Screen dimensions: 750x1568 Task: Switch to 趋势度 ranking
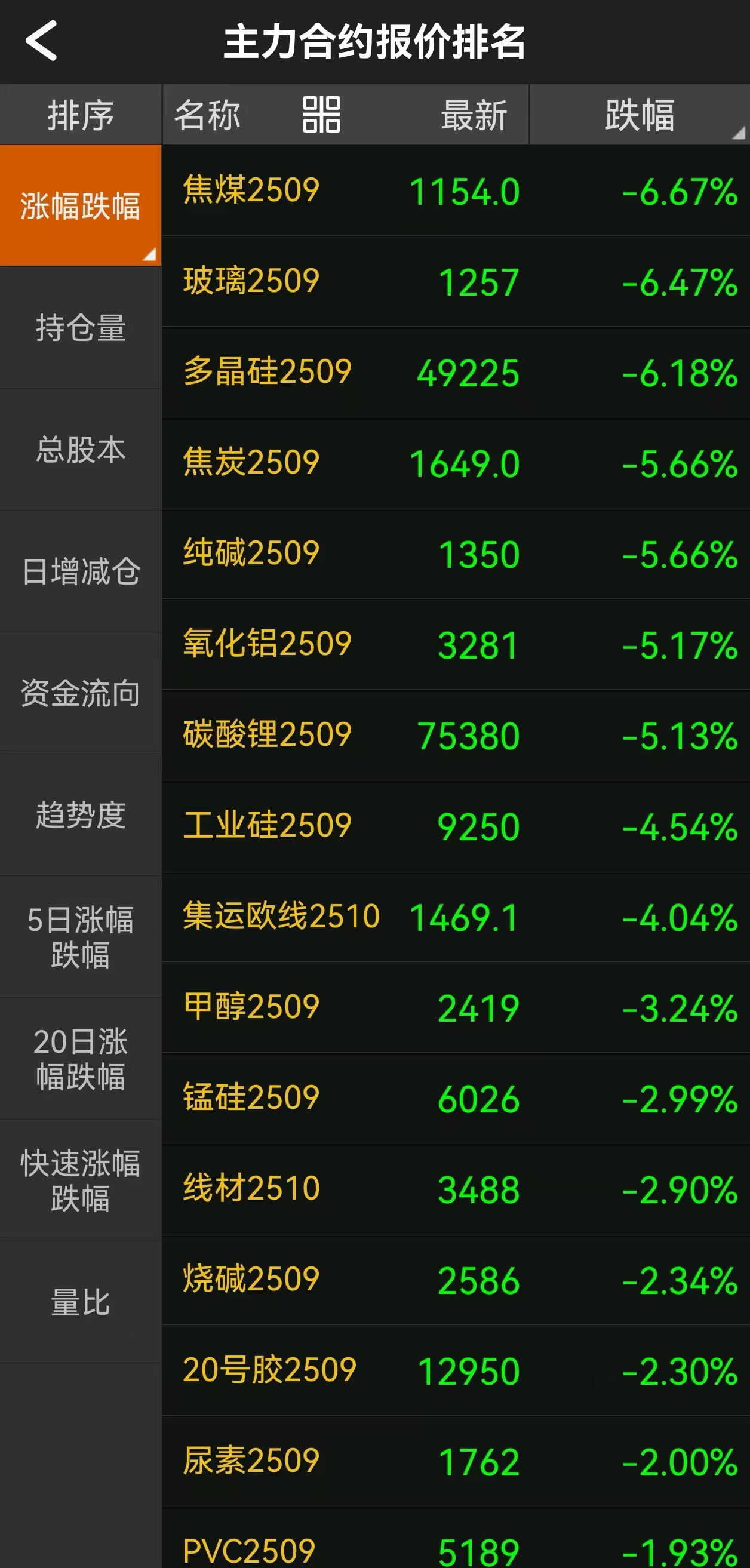tap(81, 814)
